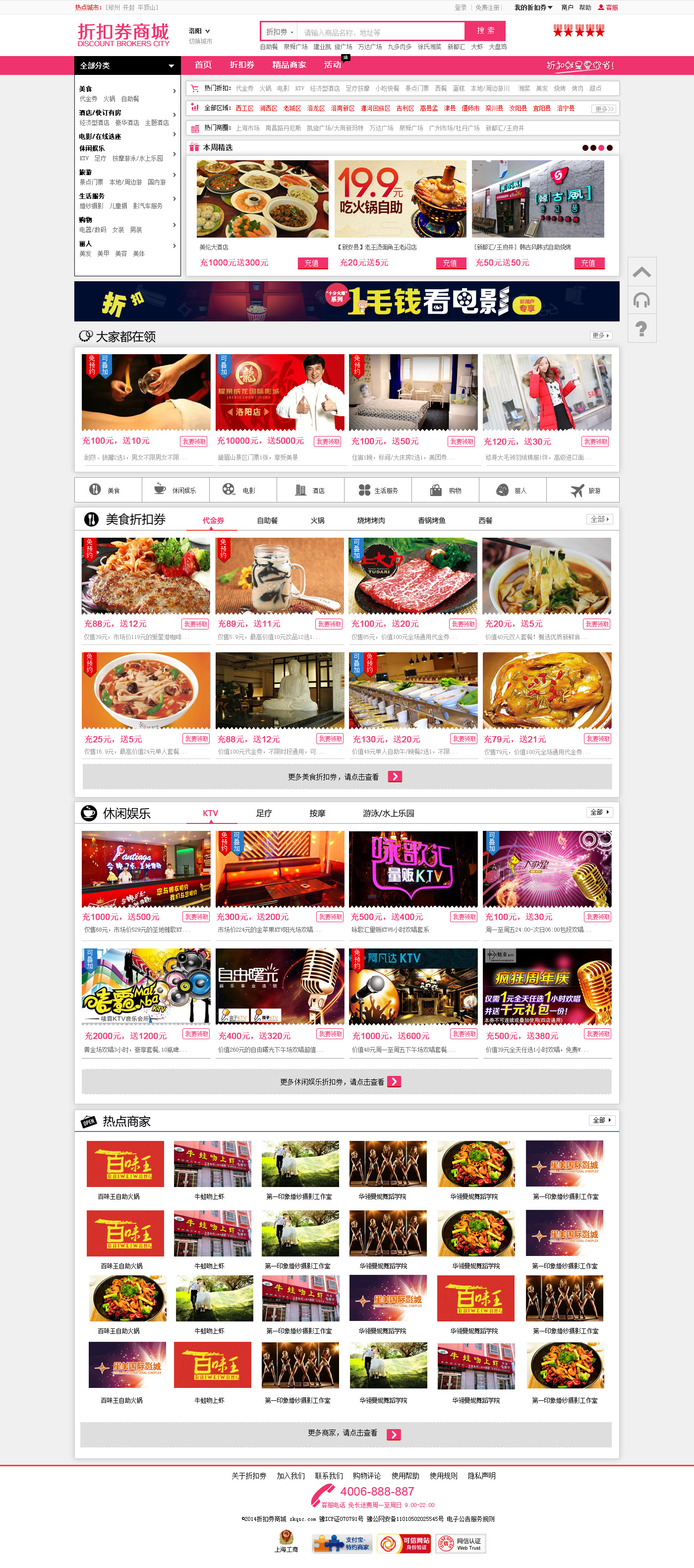Select 电影 in the category icon bar
The width and height of the screenshot is (694, 1568).
pos(243,490)
